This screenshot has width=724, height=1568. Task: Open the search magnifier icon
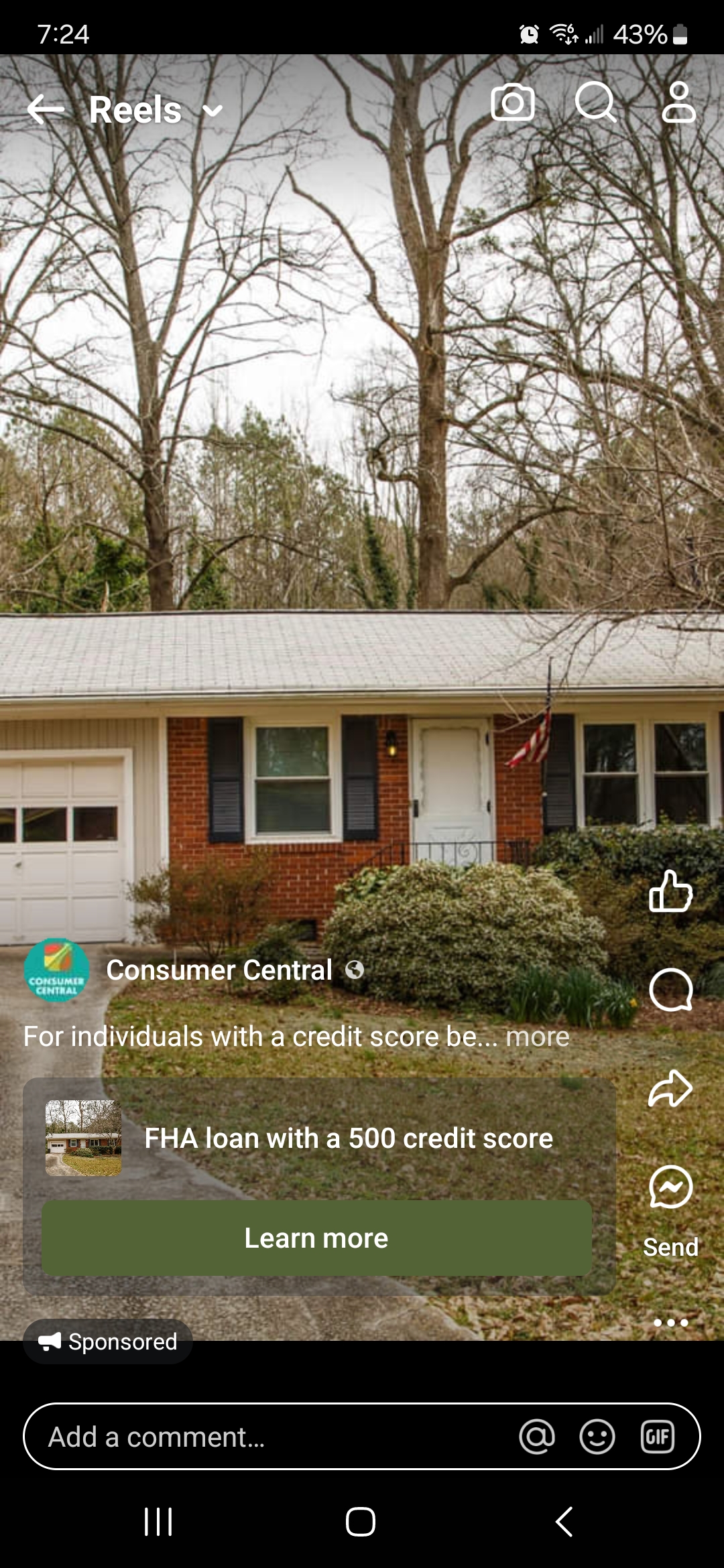(x=595, y=103)
